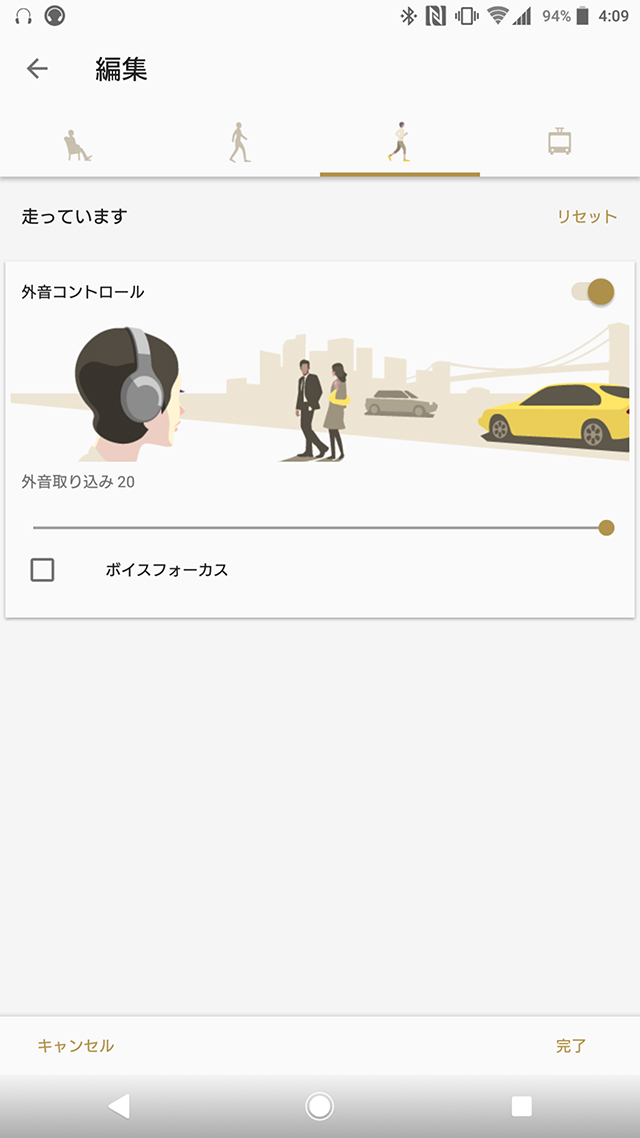Open recent apps from navigation bar
The width and height of the screenshot is (640, 1138).
click(x=521, y=1105)
